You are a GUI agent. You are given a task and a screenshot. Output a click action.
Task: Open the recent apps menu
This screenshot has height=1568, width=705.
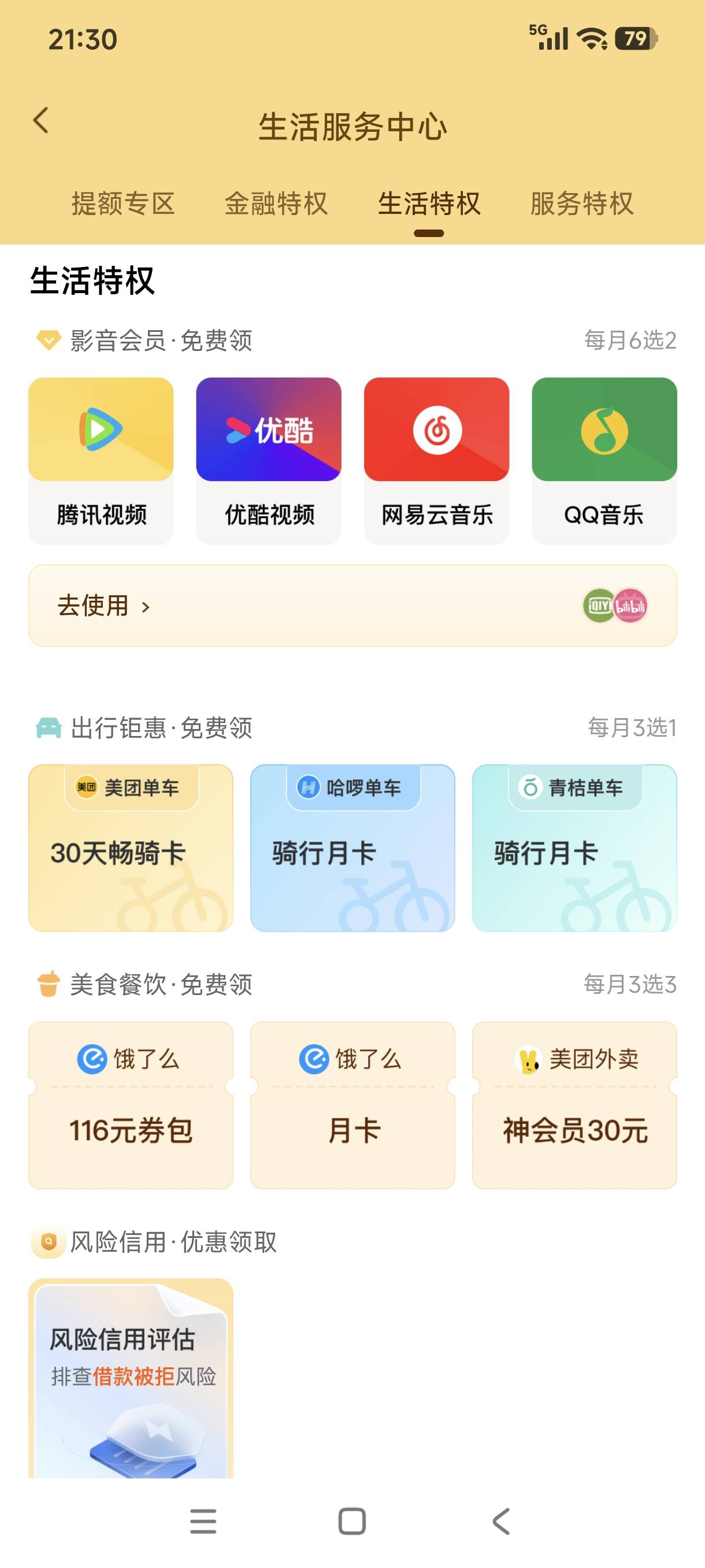coord(203,1521)
